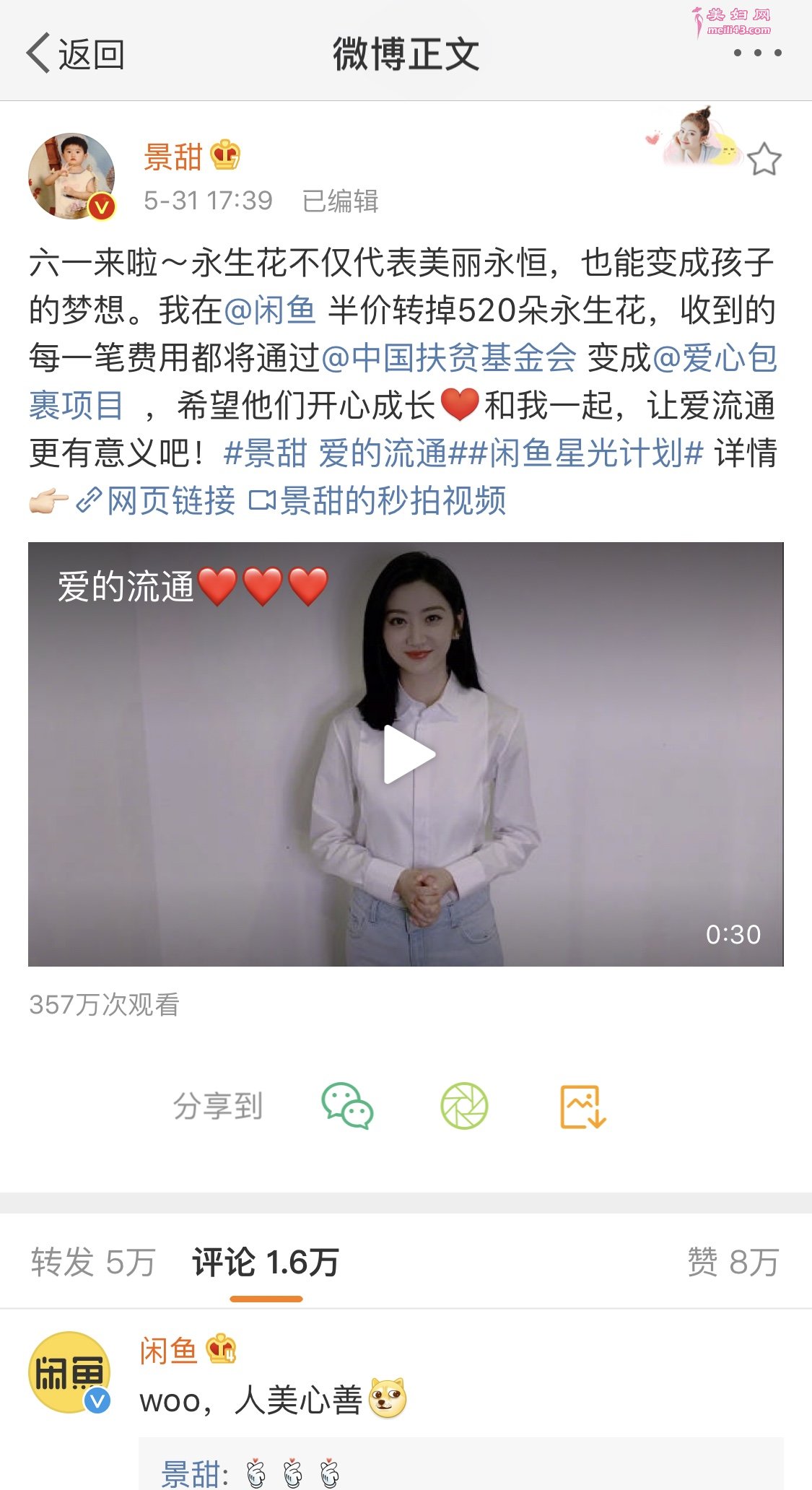The image size is (812, 1490).
Task: Open the @闲鱼 mention in the post
Action: pyautogui.click(x=270, y=310)
